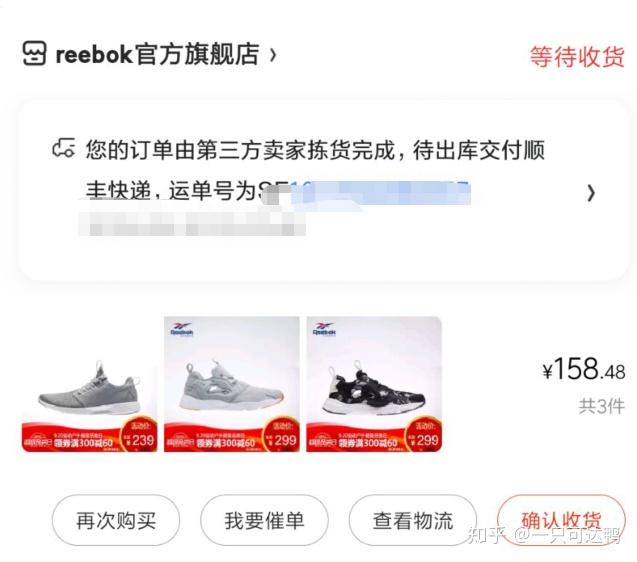Viewport: 637px width, 562px height.
Task: Tap 再次购买 to buy again
Action: point(116,521)
